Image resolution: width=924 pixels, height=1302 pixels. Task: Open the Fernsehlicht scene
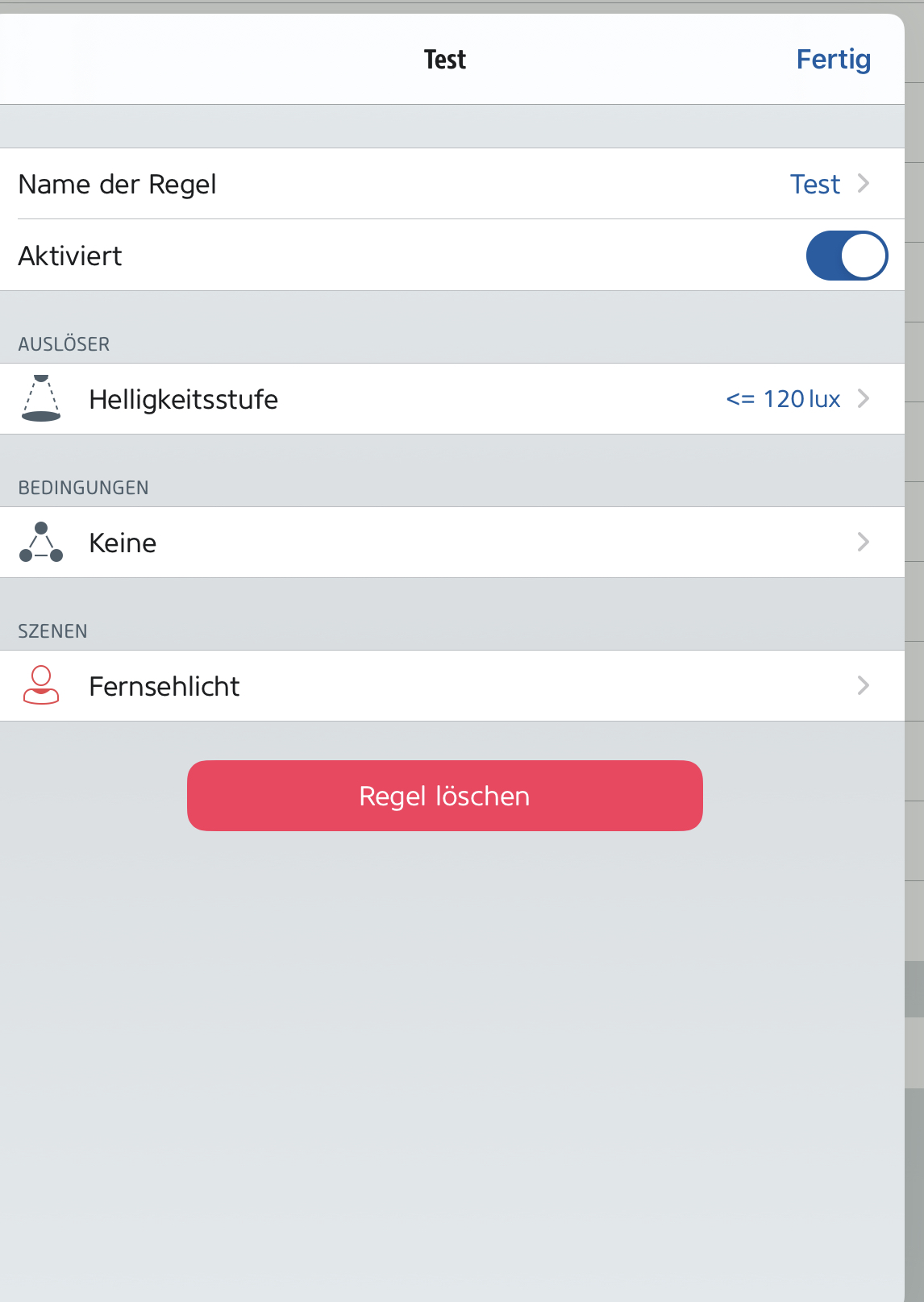click(452, 686)
